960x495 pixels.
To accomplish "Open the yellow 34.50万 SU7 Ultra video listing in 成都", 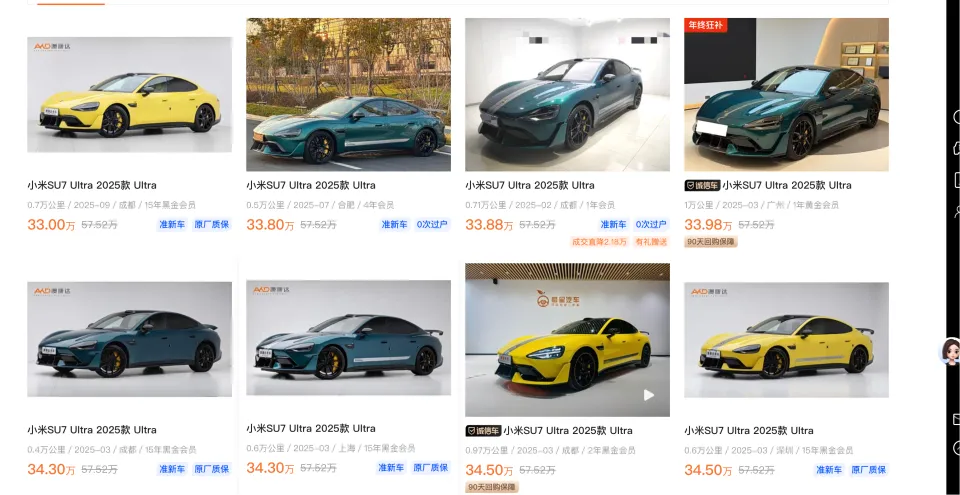I will (567, 339).
